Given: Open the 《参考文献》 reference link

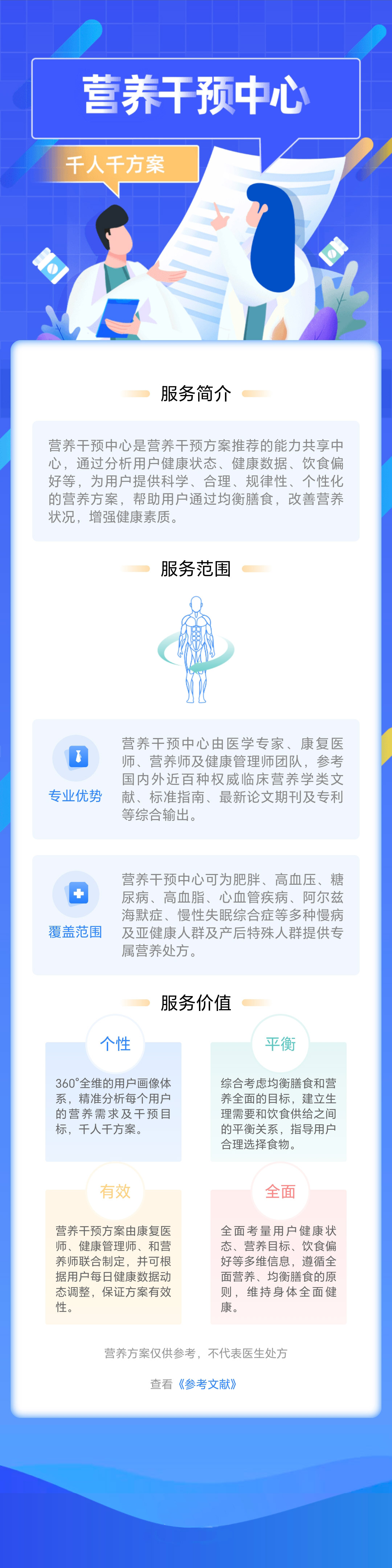Looking at the screenshot, I should tap(208, 1384).
